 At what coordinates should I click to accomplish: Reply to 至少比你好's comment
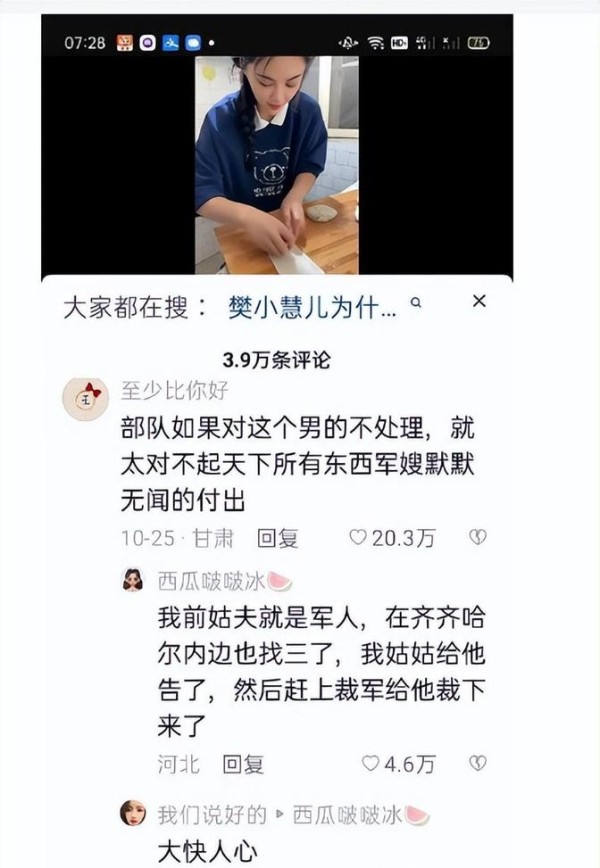277,538
